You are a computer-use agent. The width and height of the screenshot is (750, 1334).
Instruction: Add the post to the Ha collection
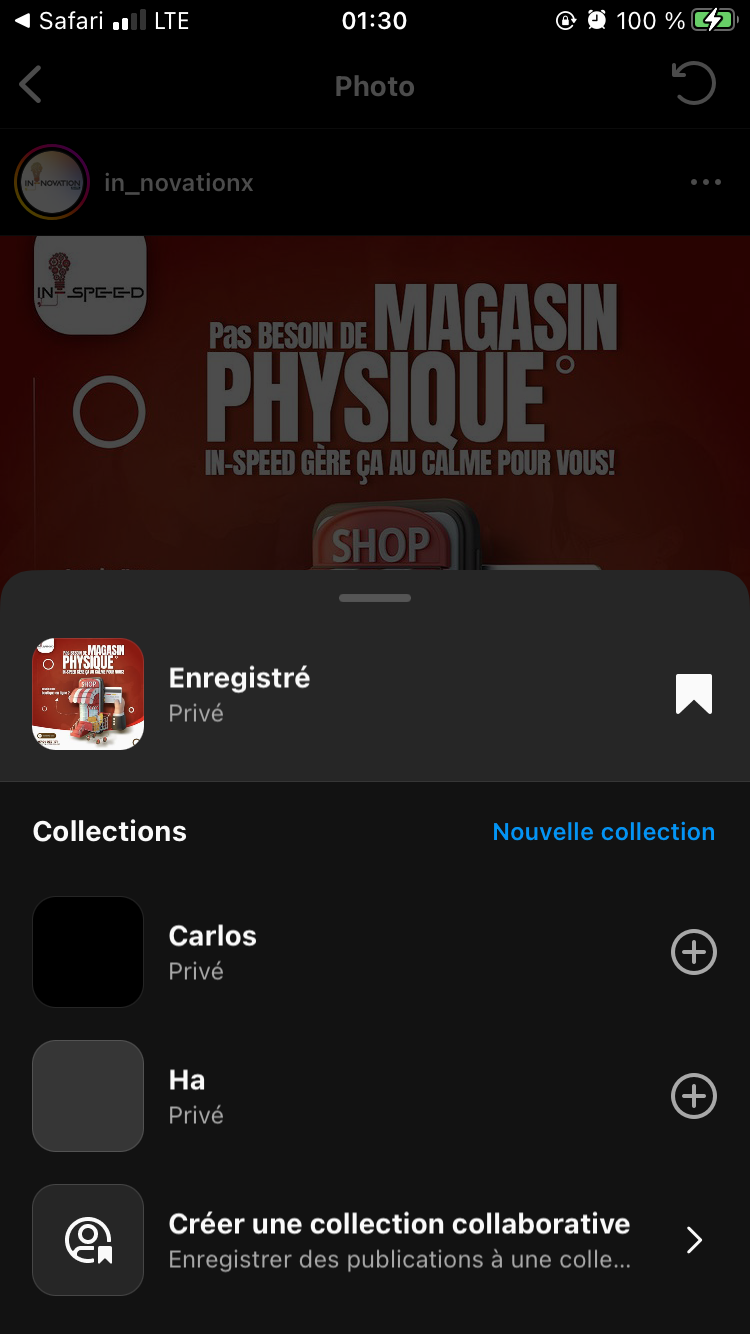693,1096
